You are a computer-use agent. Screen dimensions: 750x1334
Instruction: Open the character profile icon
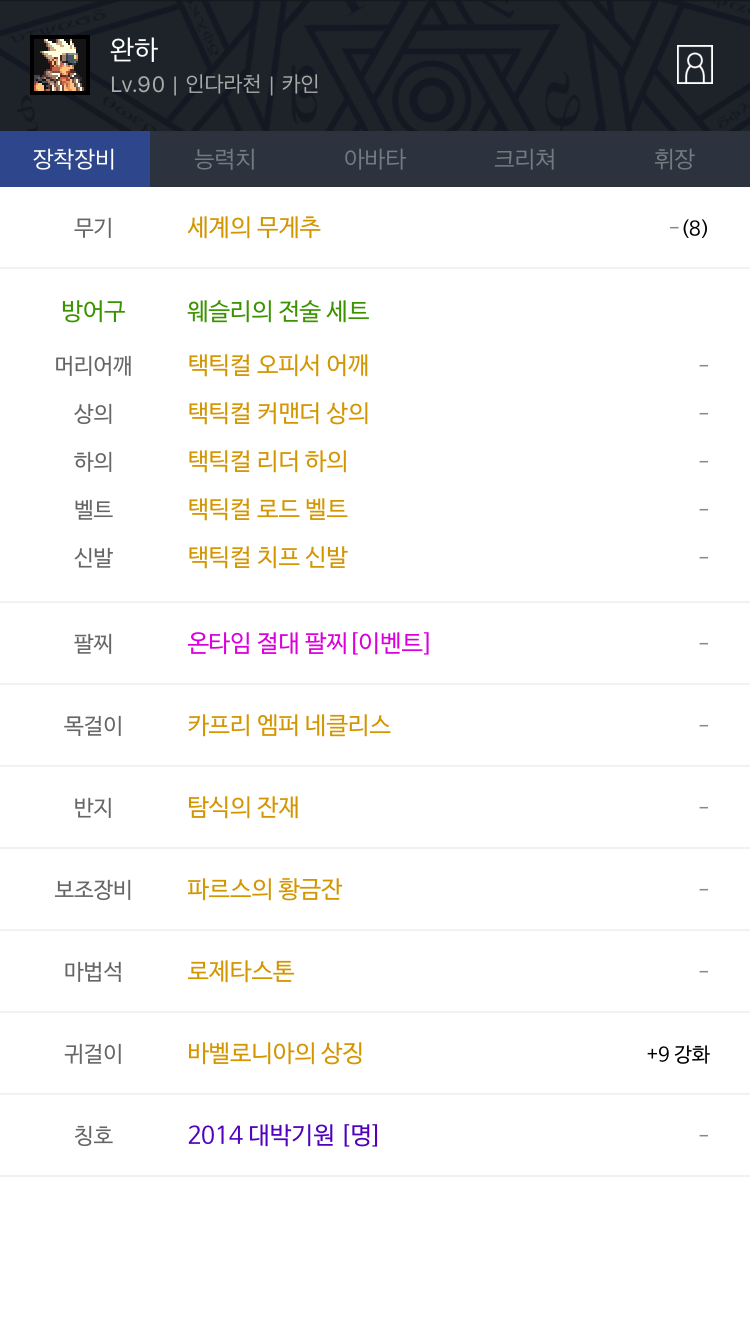pyautogui.click(x=695, y=65)
